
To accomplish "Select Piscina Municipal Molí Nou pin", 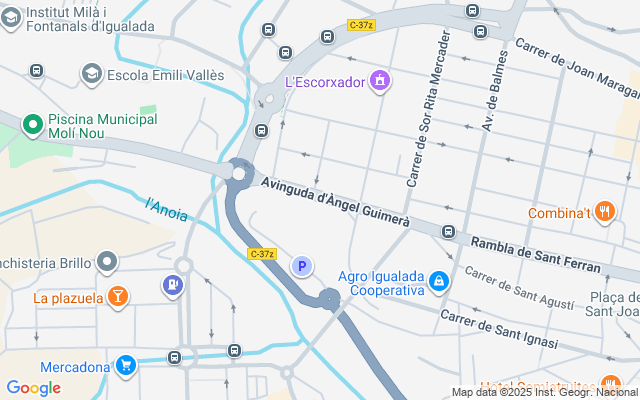I will (32, 125).
